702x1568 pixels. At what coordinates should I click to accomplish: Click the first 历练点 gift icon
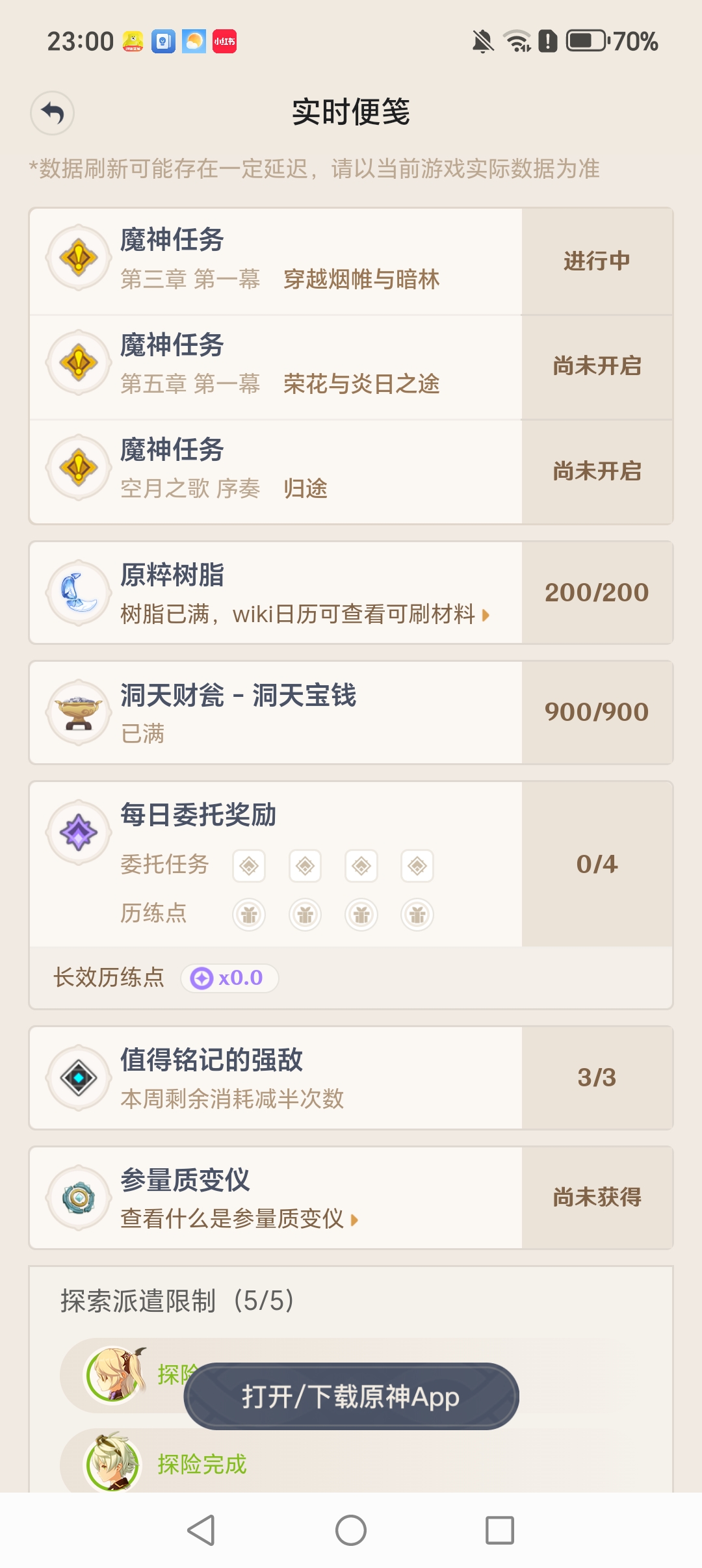coord(249,914)
